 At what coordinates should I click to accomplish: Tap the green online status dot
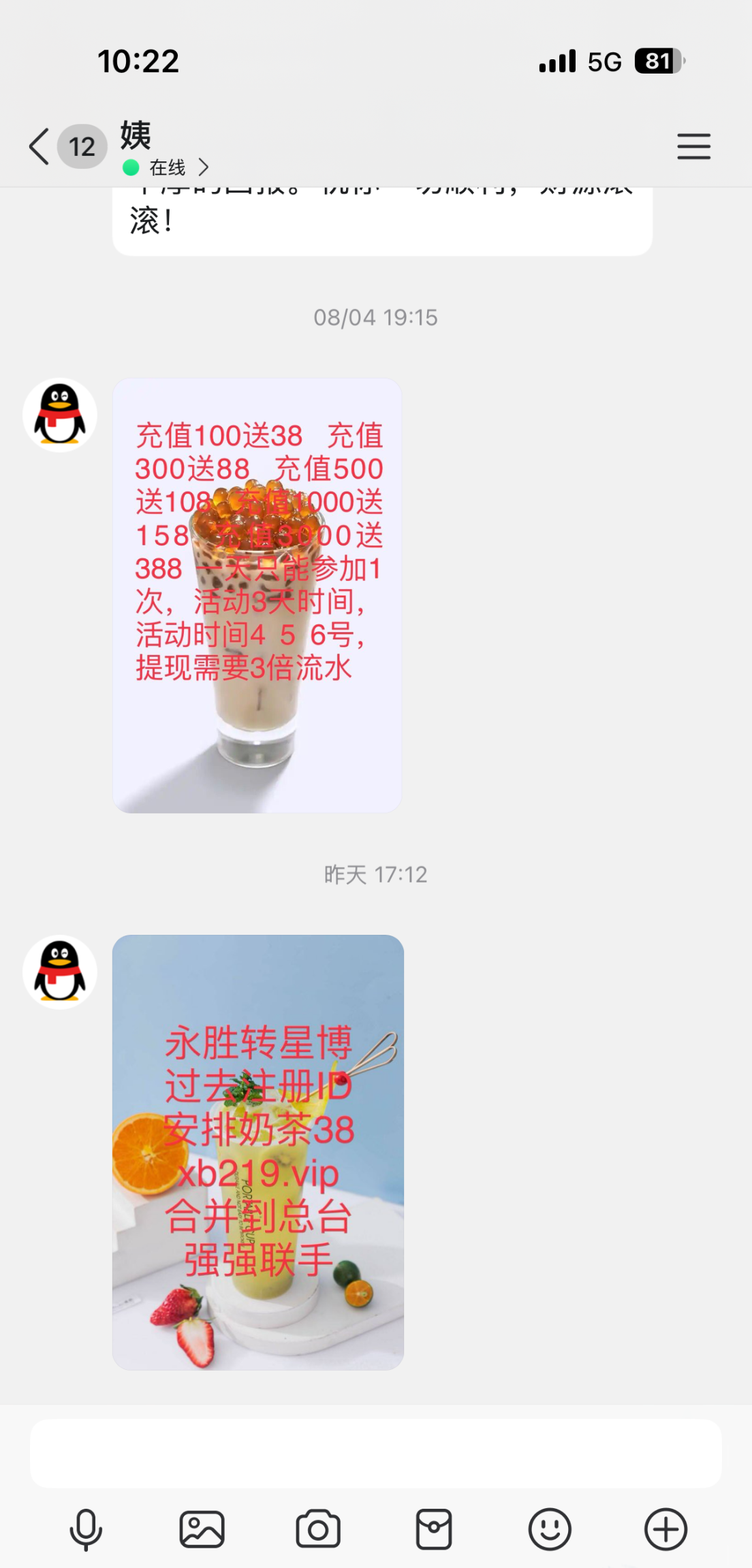point(129,167)
